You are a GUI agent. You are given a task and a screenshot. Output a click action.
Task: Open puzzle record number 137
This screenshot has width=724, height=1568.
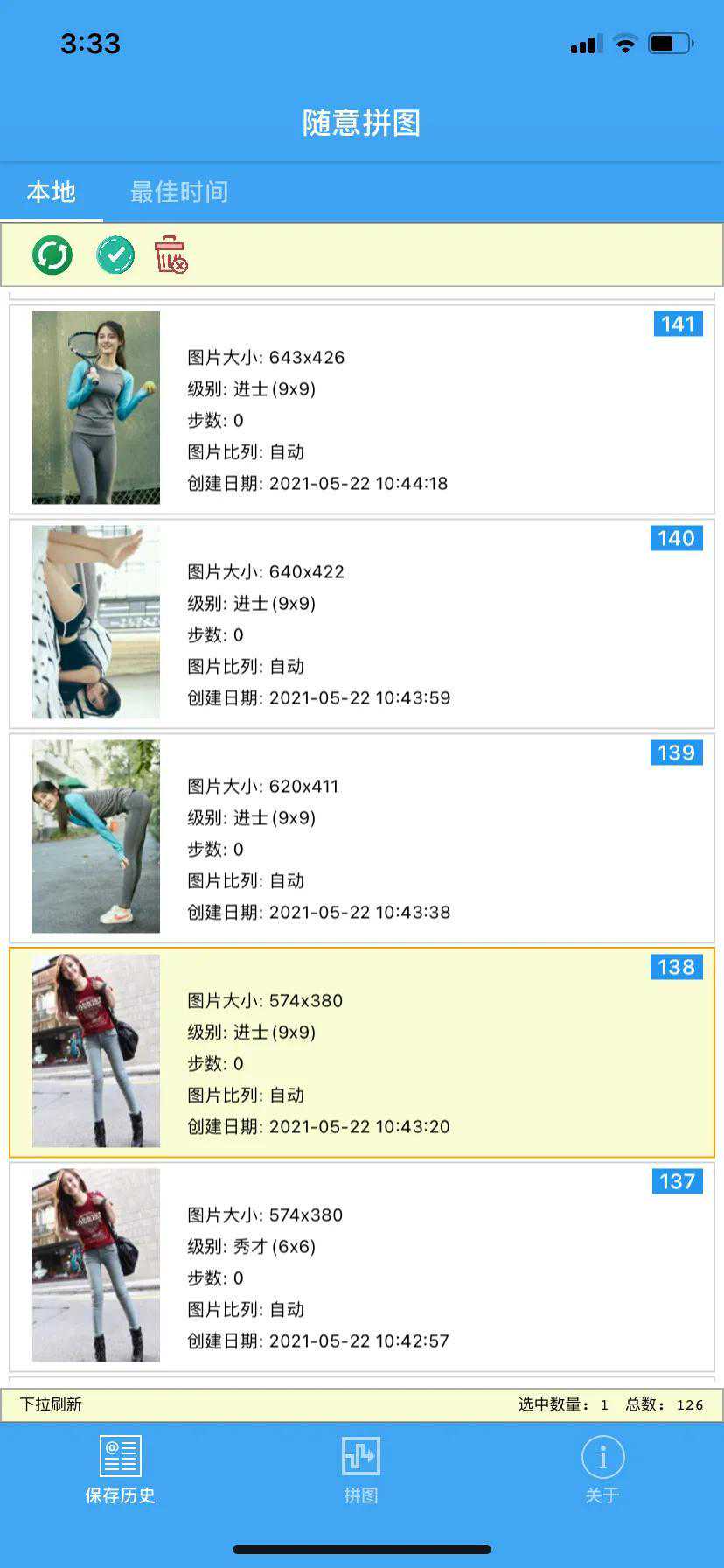(362, 1266)
